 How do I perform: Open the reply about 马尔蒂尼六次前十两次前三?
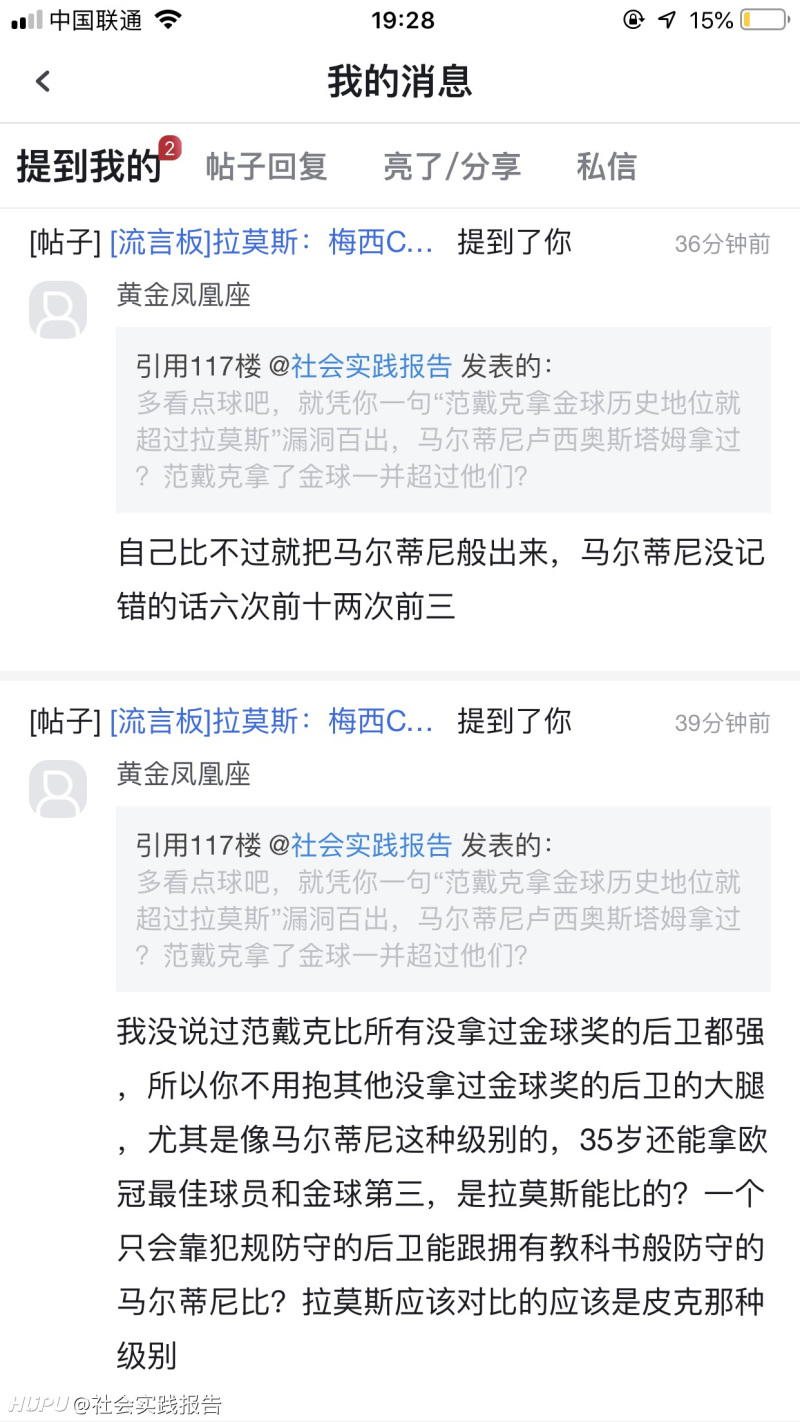click(x=440, y=579)
